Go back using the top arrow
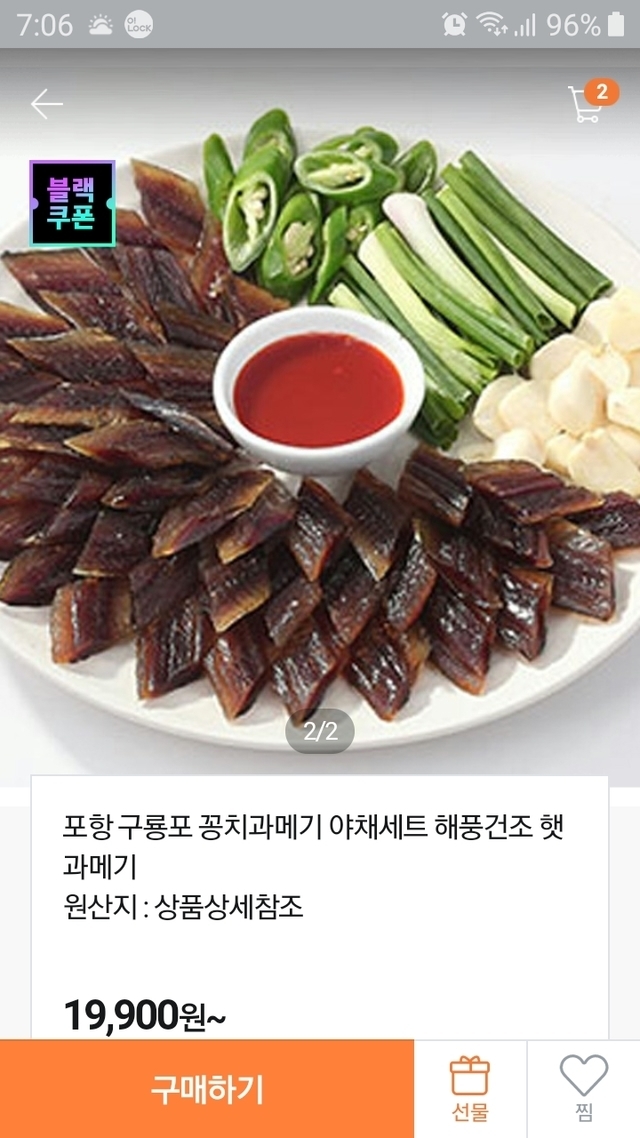The image size is (640, 1138). 46,104
